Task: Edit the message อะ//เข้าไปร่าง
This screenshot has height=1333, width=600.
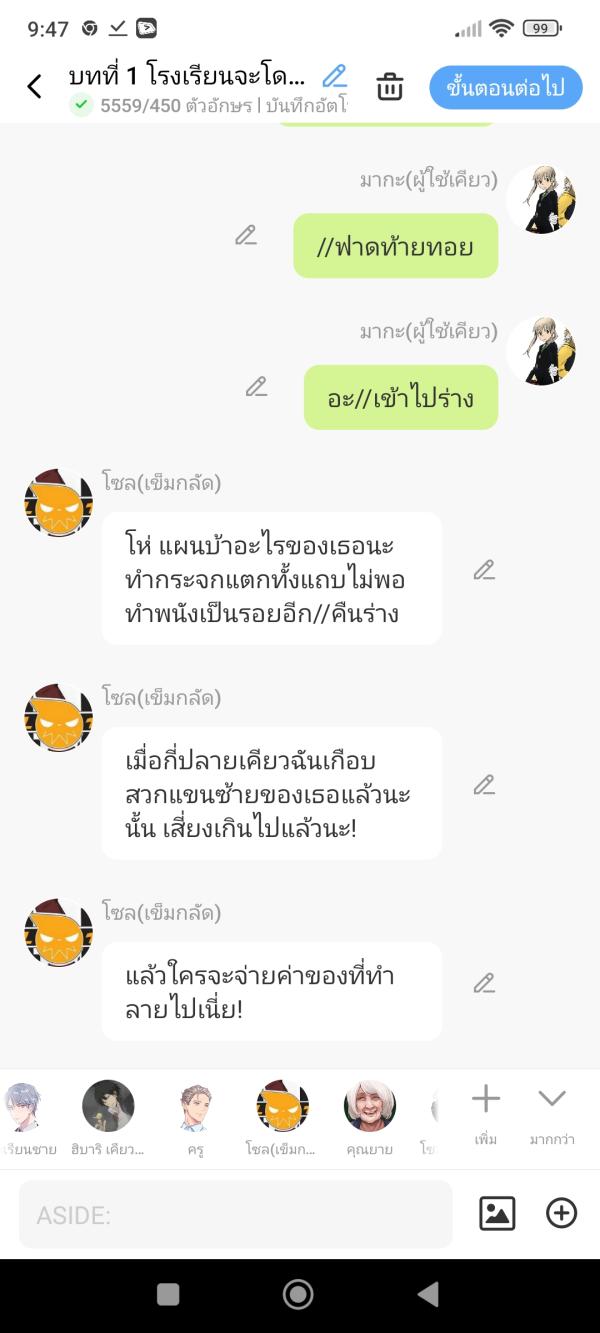Action: 257,387
